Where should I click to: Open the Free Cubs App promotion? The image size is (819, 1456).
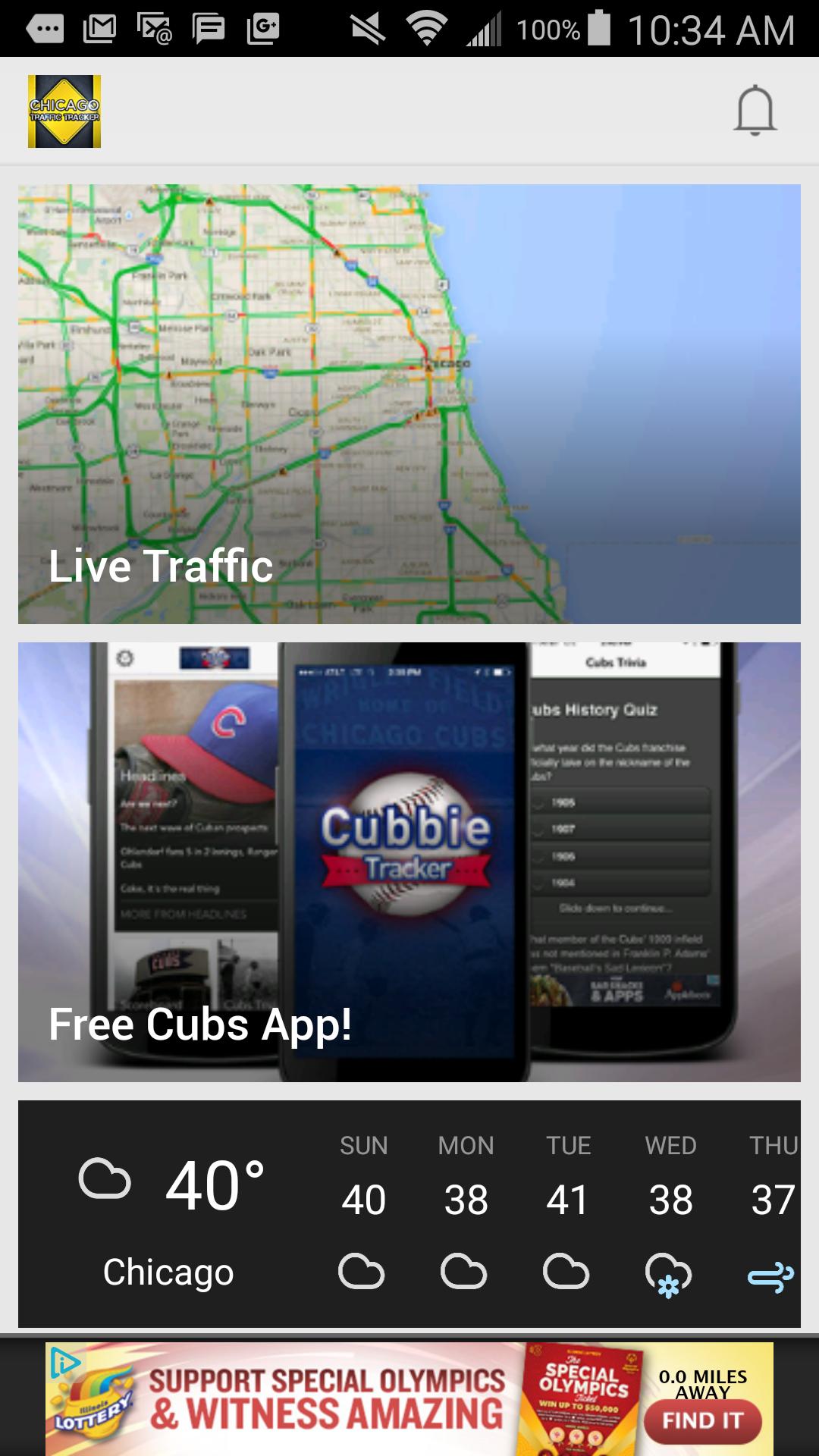click(x=409, y=864)
